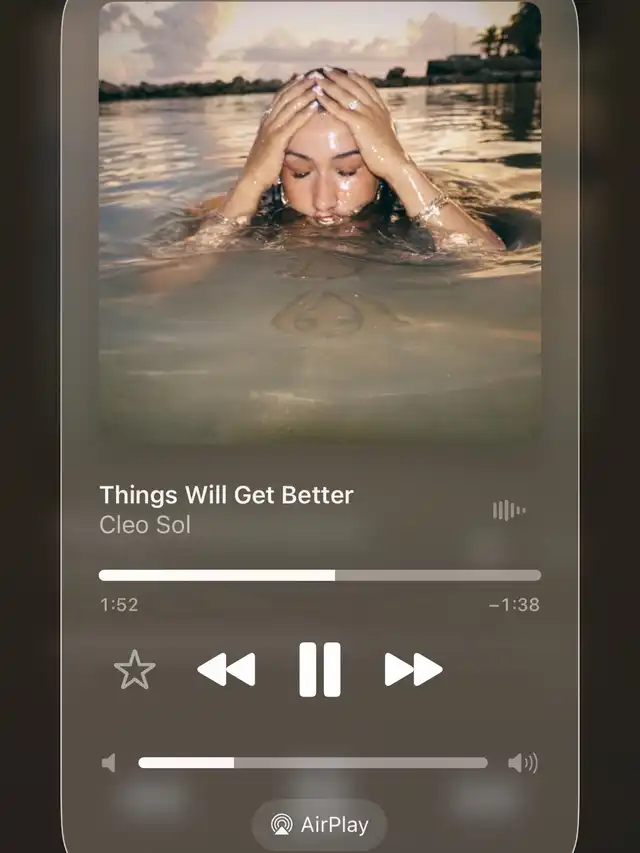Tap the volume slider to adjust level
640x853 pixels.
point(312,763)
